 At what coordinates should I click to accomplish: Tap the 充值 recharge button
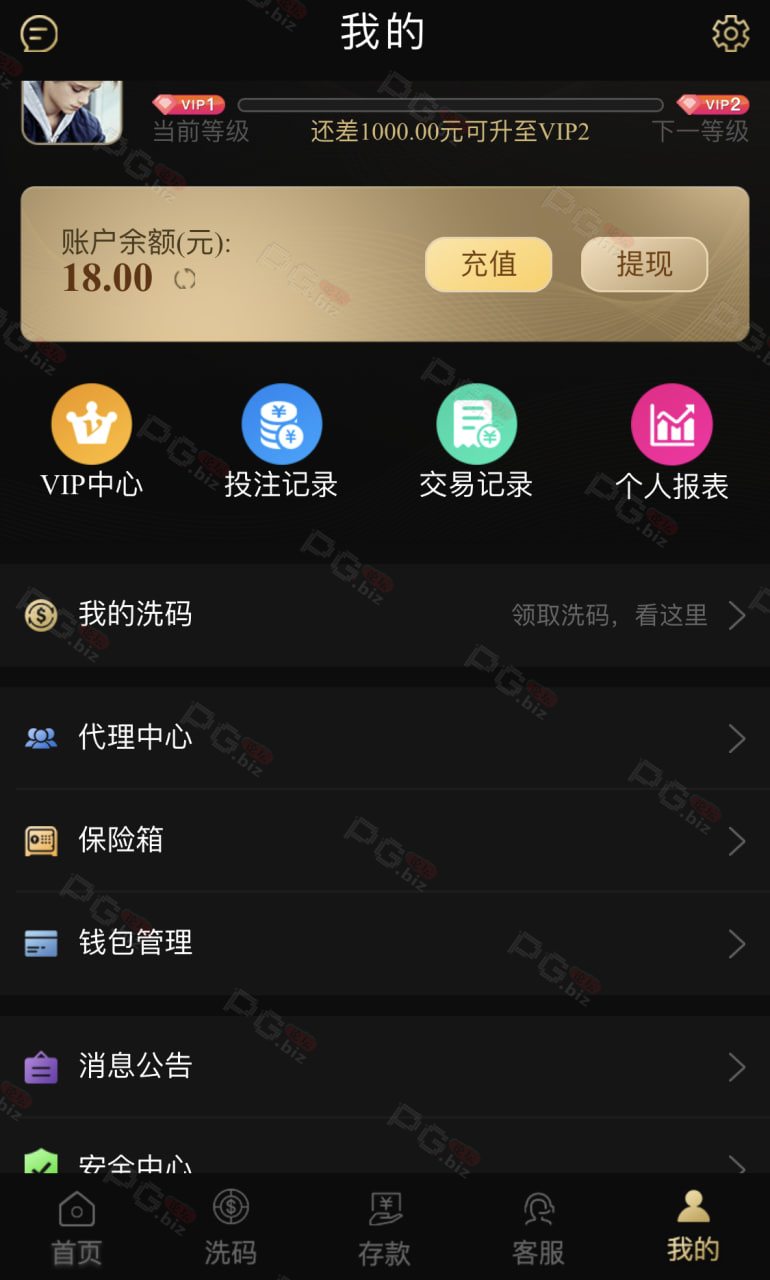click(489, 264)
